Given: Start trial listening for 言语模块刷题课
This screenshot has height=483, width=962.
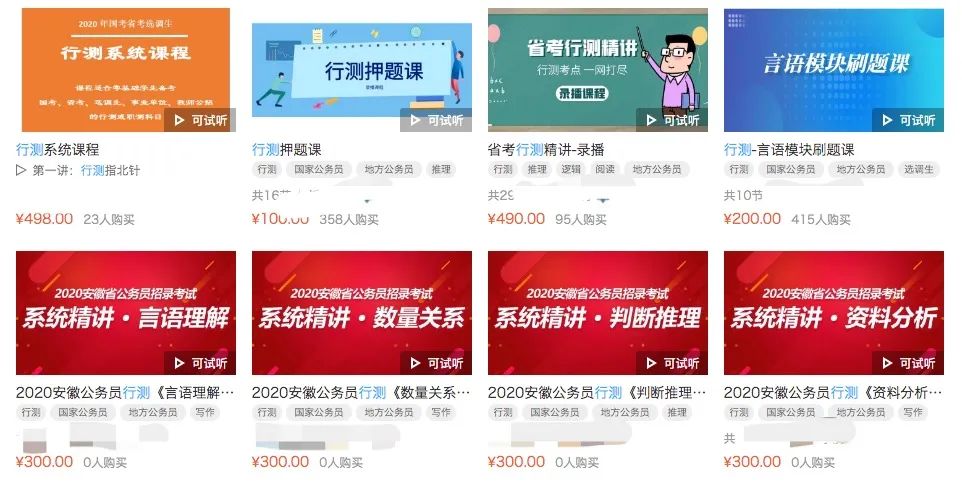Looking at the screenshot, I should tap(908, 120).
